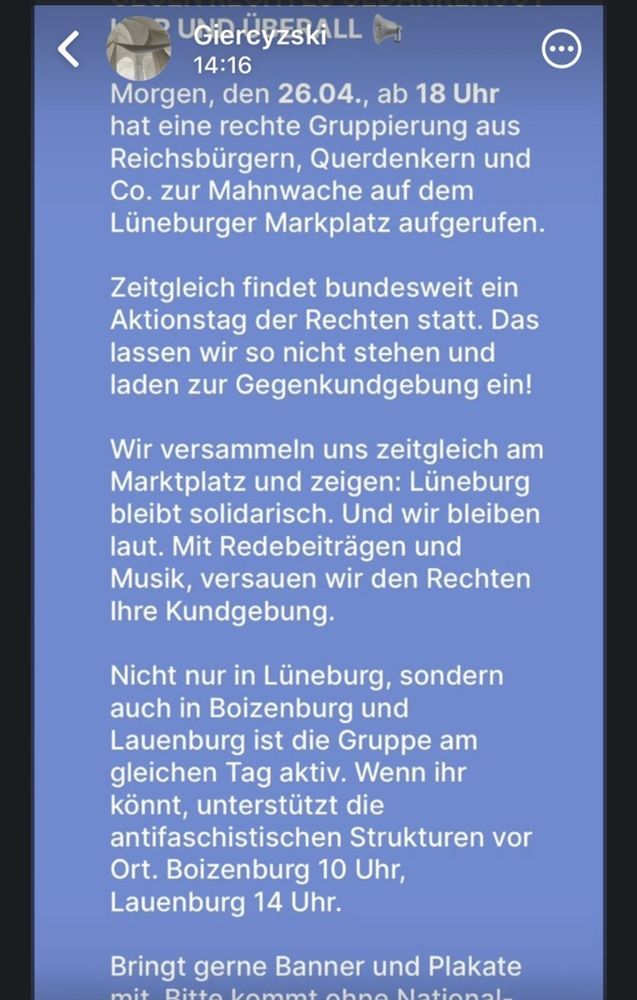Viewport: 637px width, 1000px height.
Task: Go back using the arrow
Action: (68, 49)
